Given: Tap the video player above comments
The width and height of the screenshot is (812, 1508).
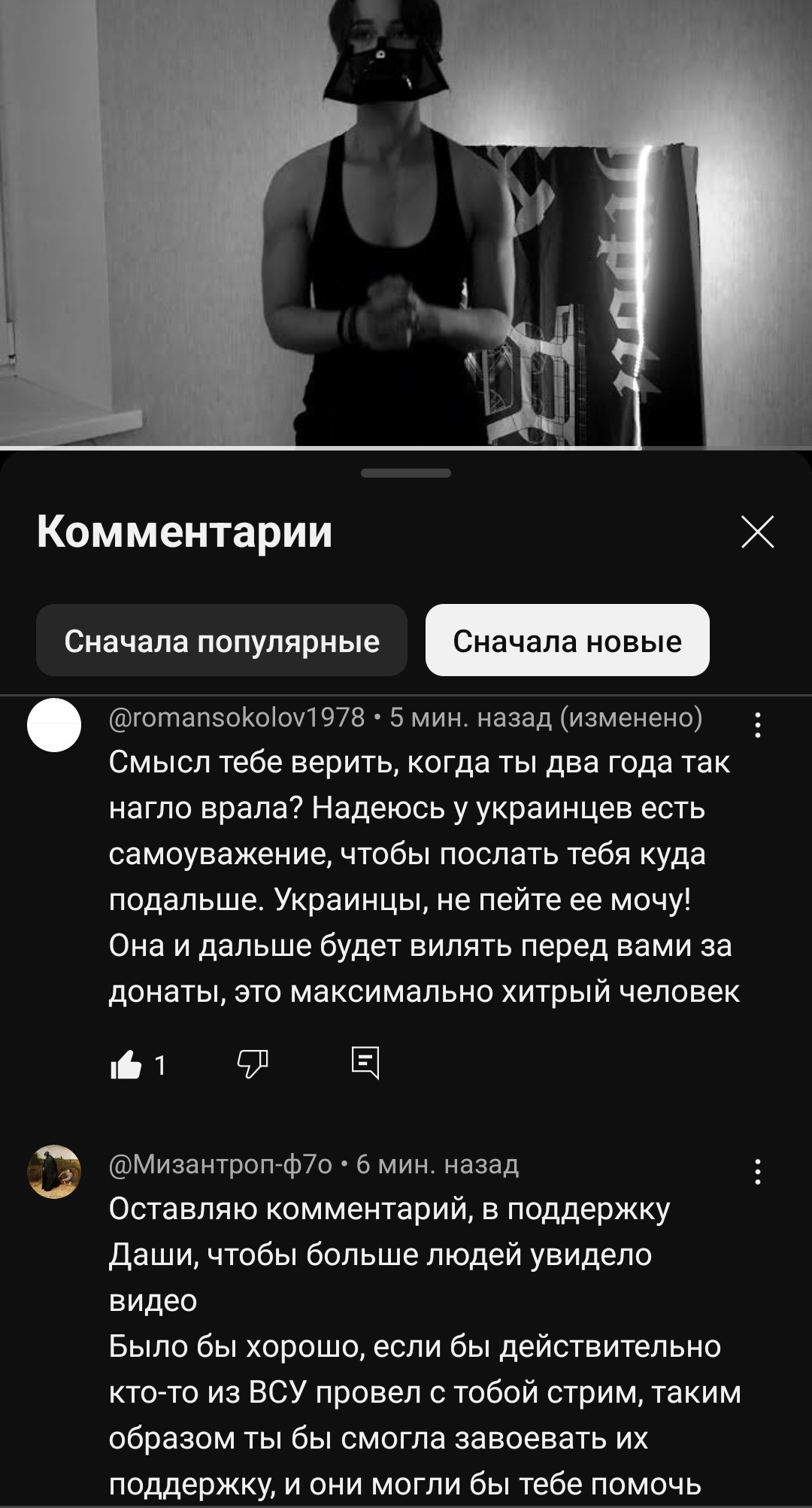Looking at the screenshot, I should coord(406,223).
